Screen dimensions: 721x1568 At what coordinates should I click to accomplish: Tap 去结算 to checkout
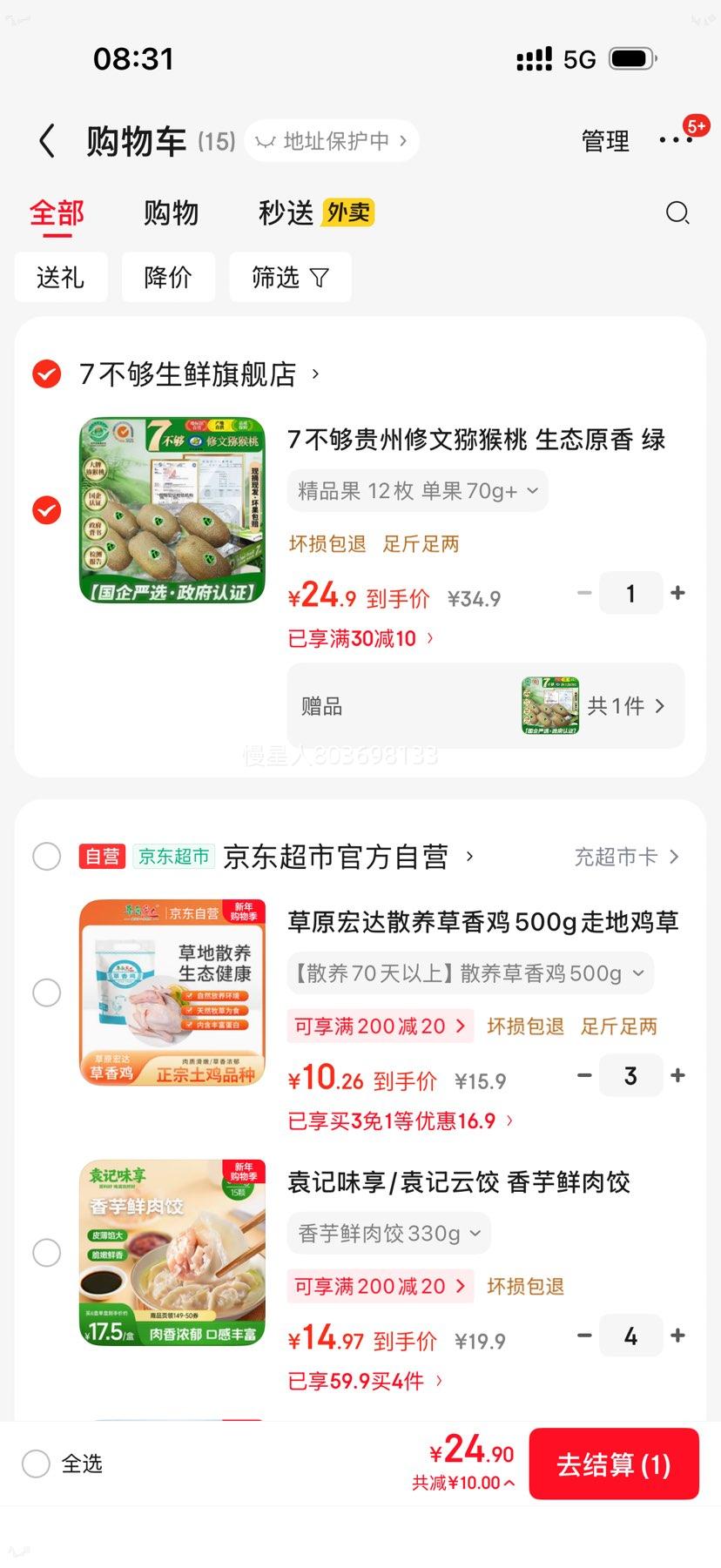(x=614, y=1464)
